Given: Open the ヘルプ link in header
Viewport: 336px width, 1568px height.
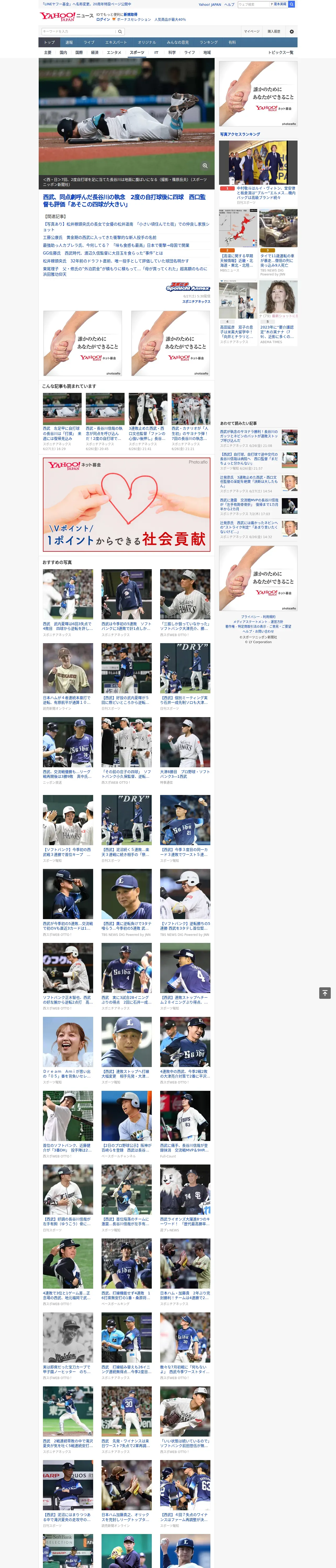Looking at the screenshot, I should coord(229,4).
